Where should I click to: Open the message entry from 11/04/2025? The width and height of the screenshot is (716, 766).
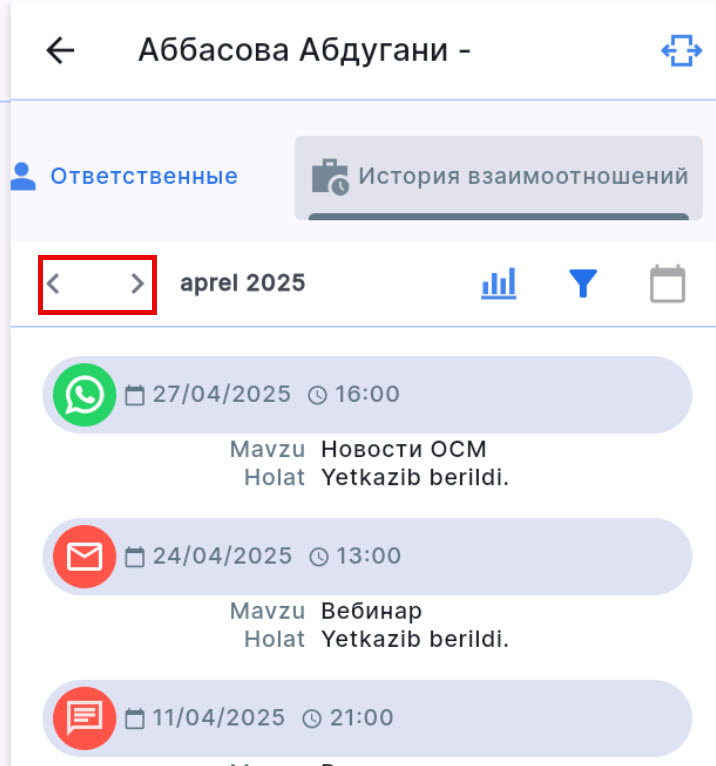click(x=366, y=718)
